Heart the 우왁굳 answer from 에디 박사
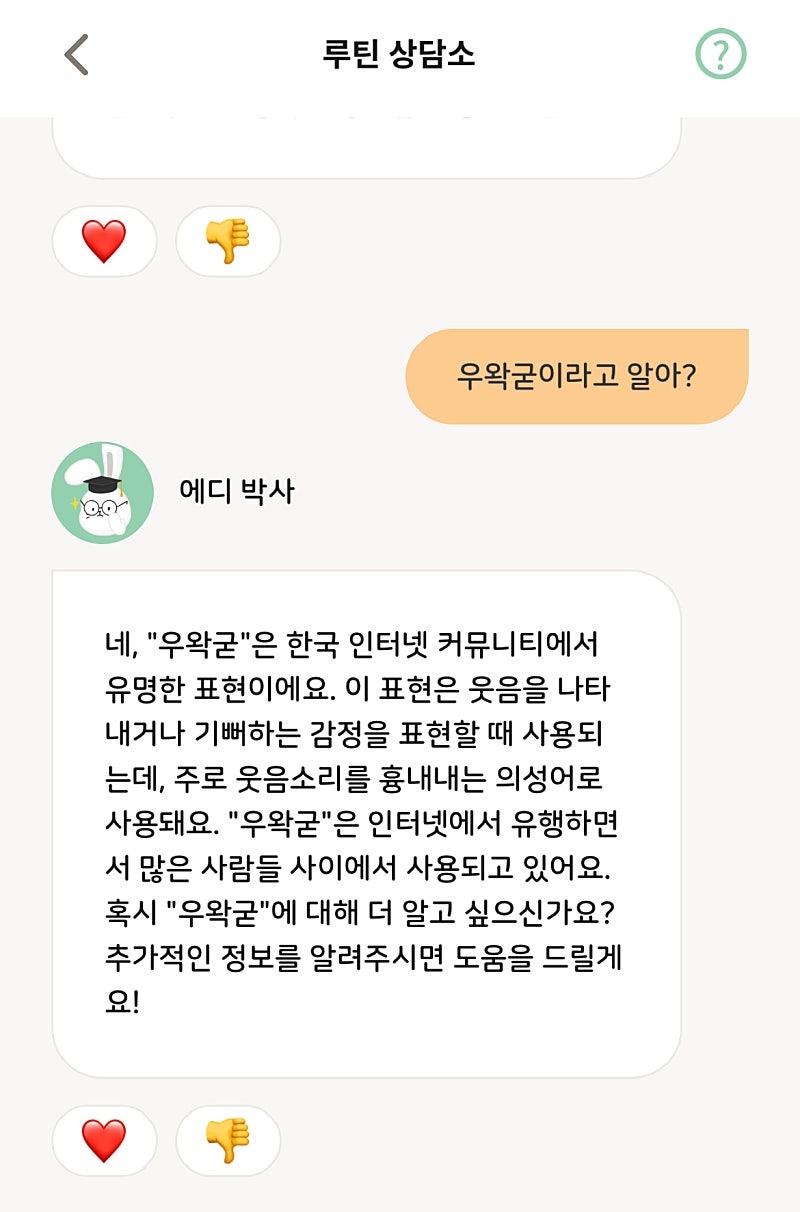The image size is (800, 1212). (104, 1140)
